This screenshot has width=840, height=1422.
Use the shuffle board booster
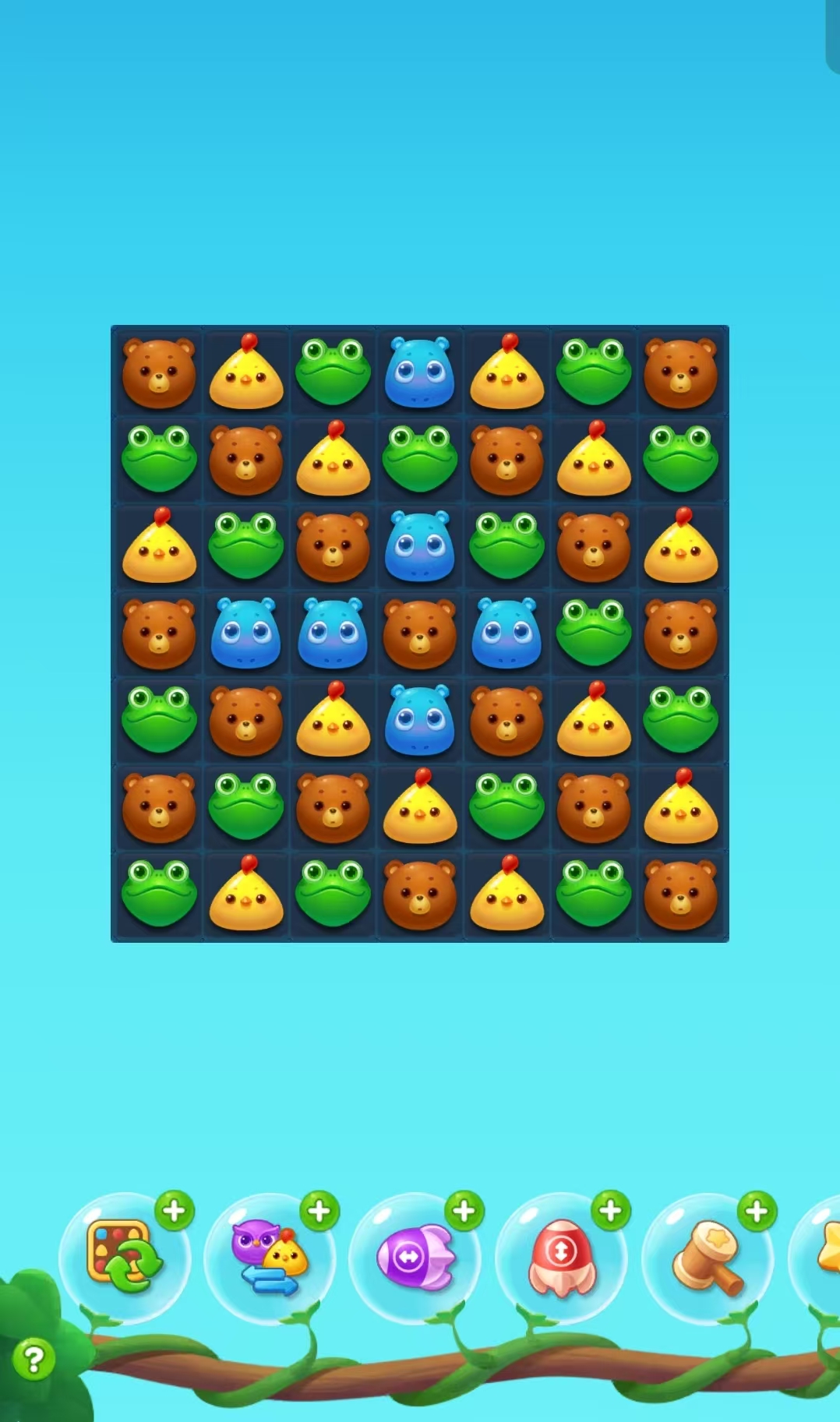click(123, 1257)
